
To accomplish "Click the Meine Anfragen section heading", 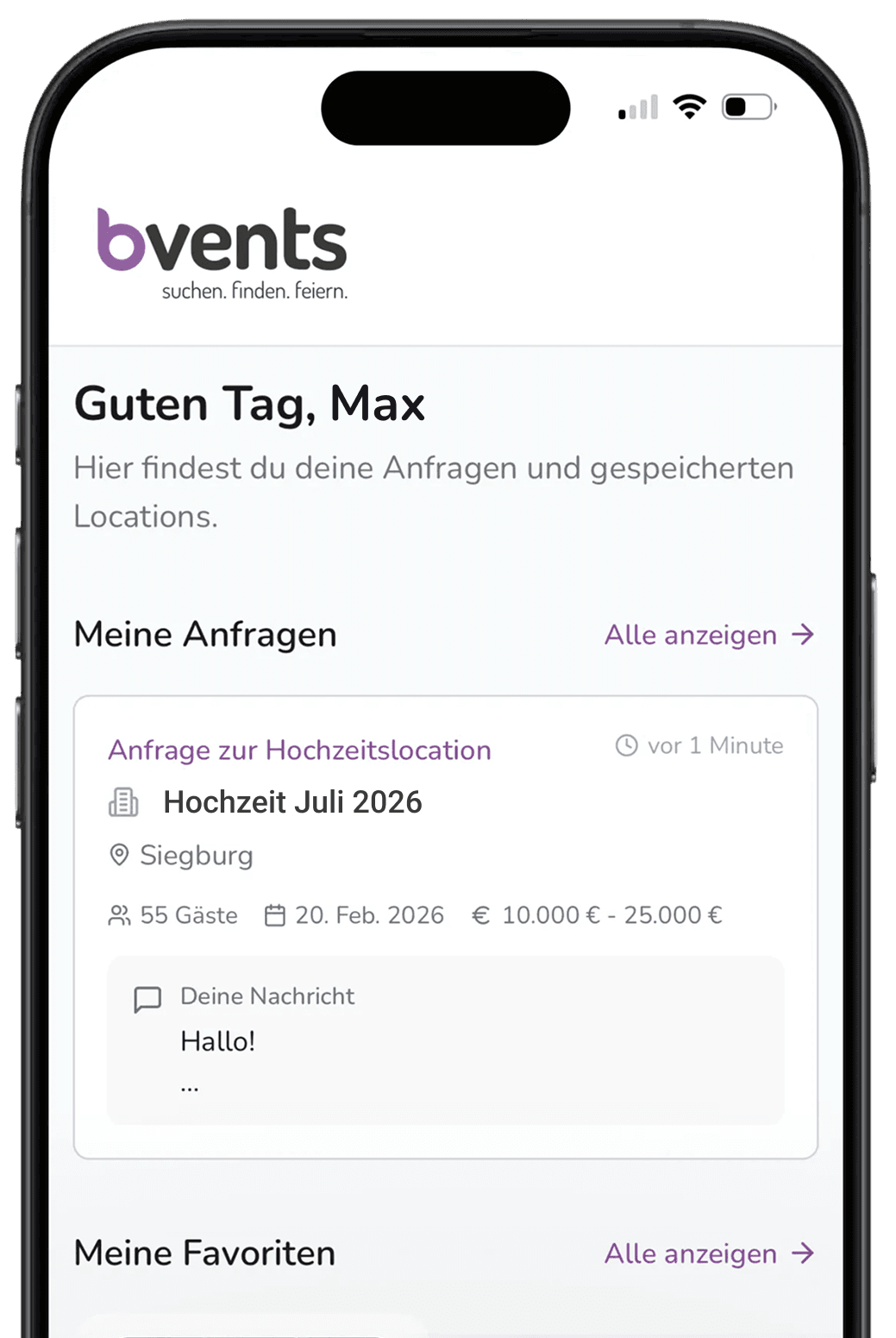I will click(205, 634).
